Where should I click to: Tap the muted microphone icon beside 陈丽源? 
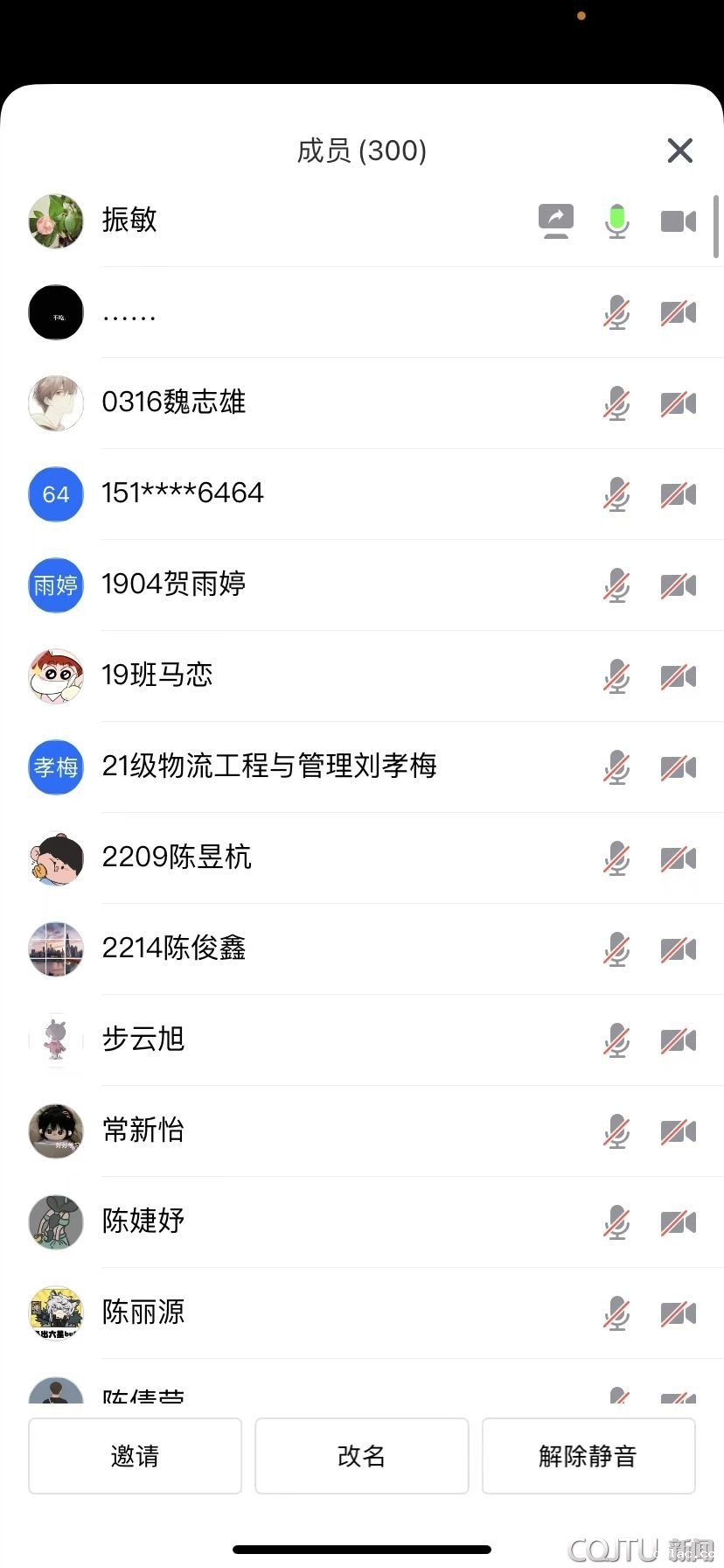[x=617, y=1313]
